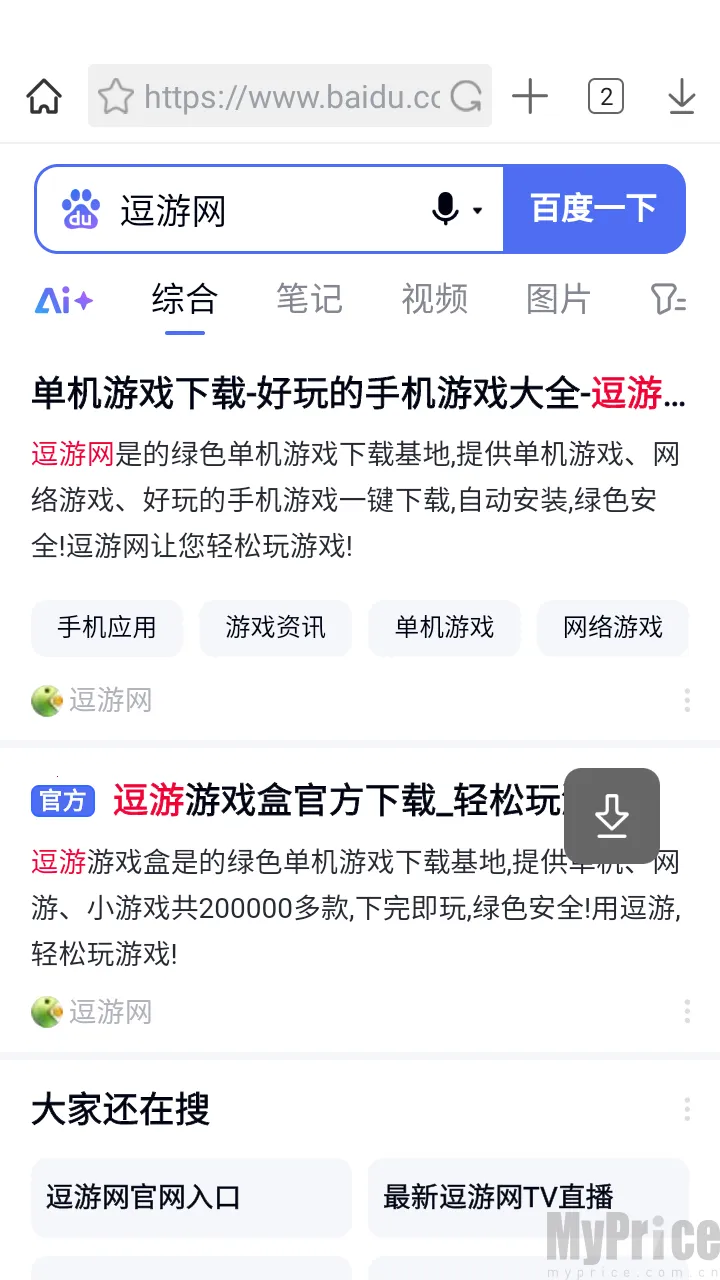The image size is (720, 1280).
Task: Tap the tab counter showing 2 open tabs
Action: (605, 96)
